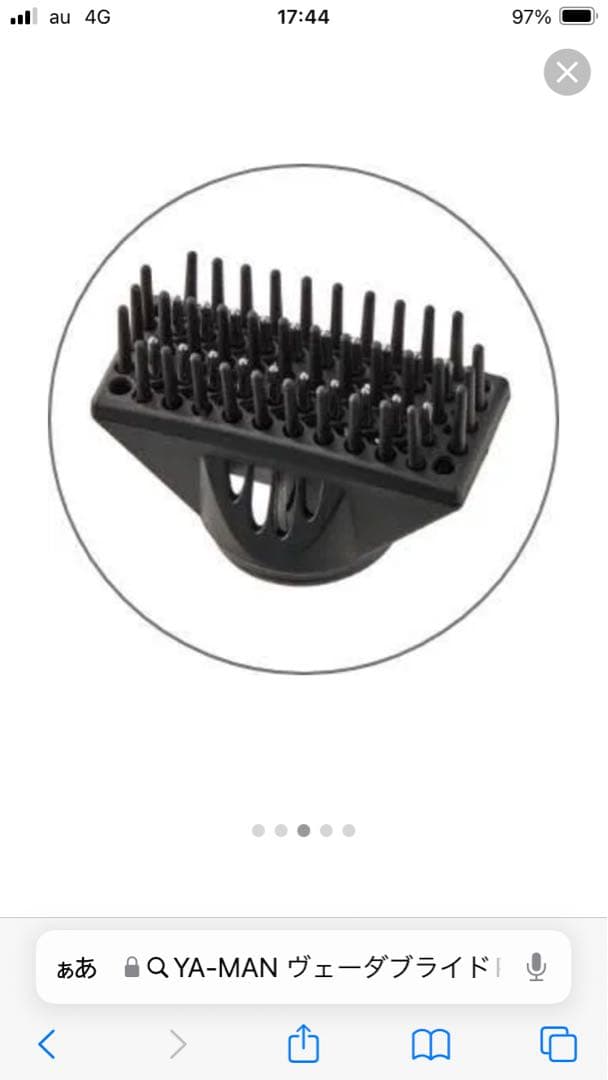The height and width of the screenshot is (1080, 608).
Task: Close the product image viewer
Action: (x=567, y=72)
